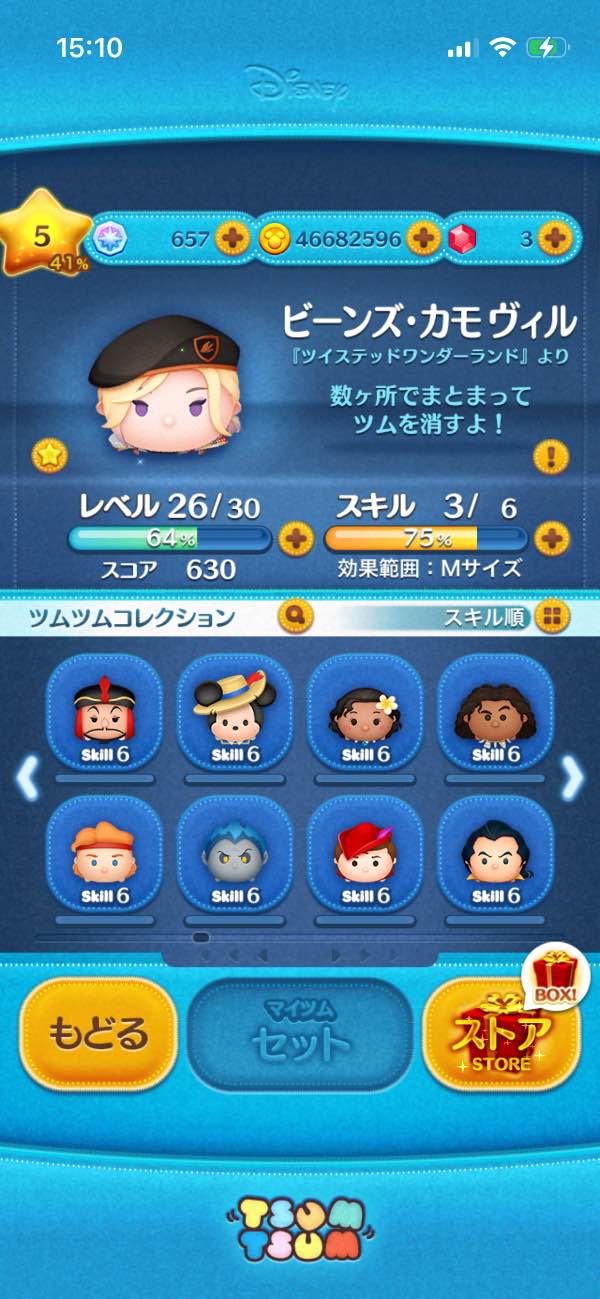Select the Gaston tsum with black hair

point(495,853)
